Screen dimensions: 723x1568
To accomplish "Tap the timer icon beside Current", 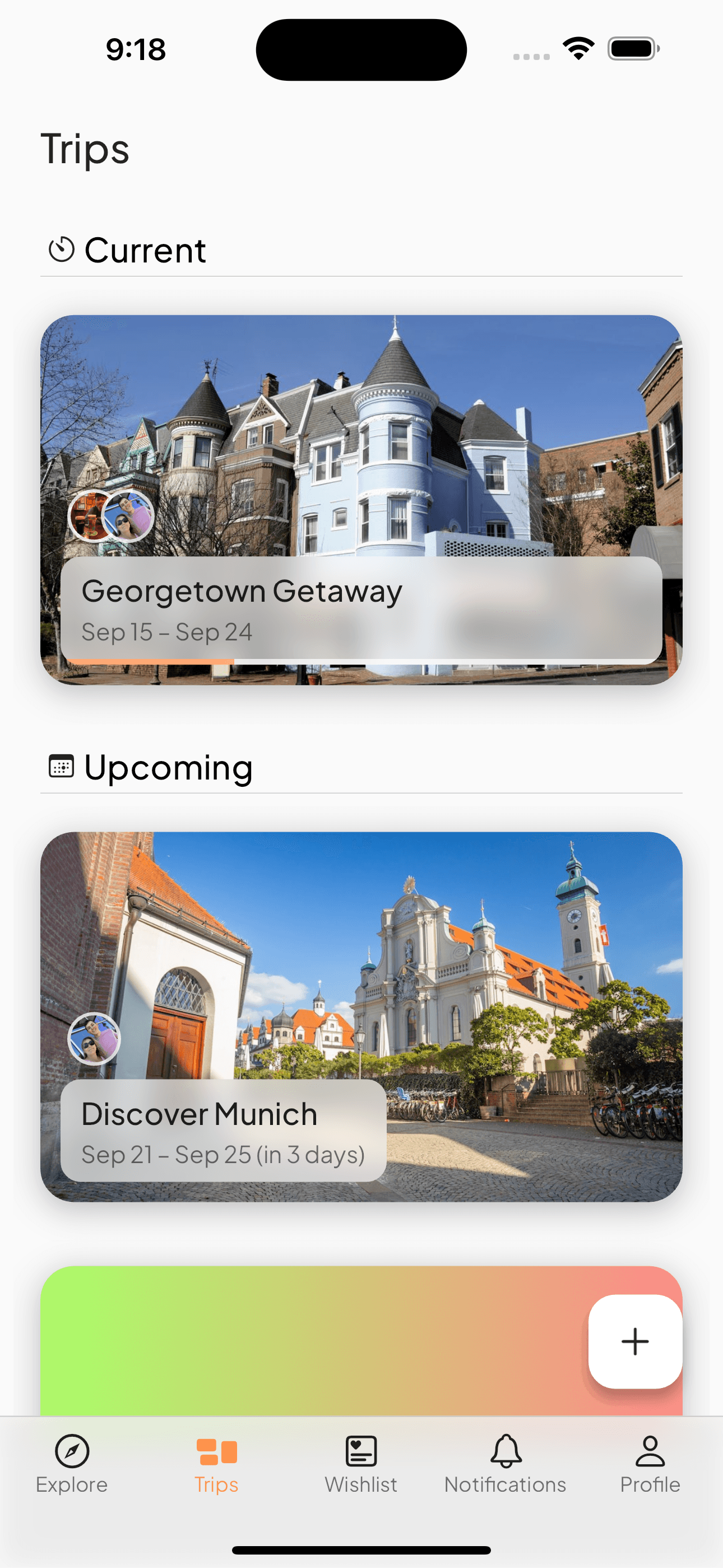I will (x=62, y=249).
